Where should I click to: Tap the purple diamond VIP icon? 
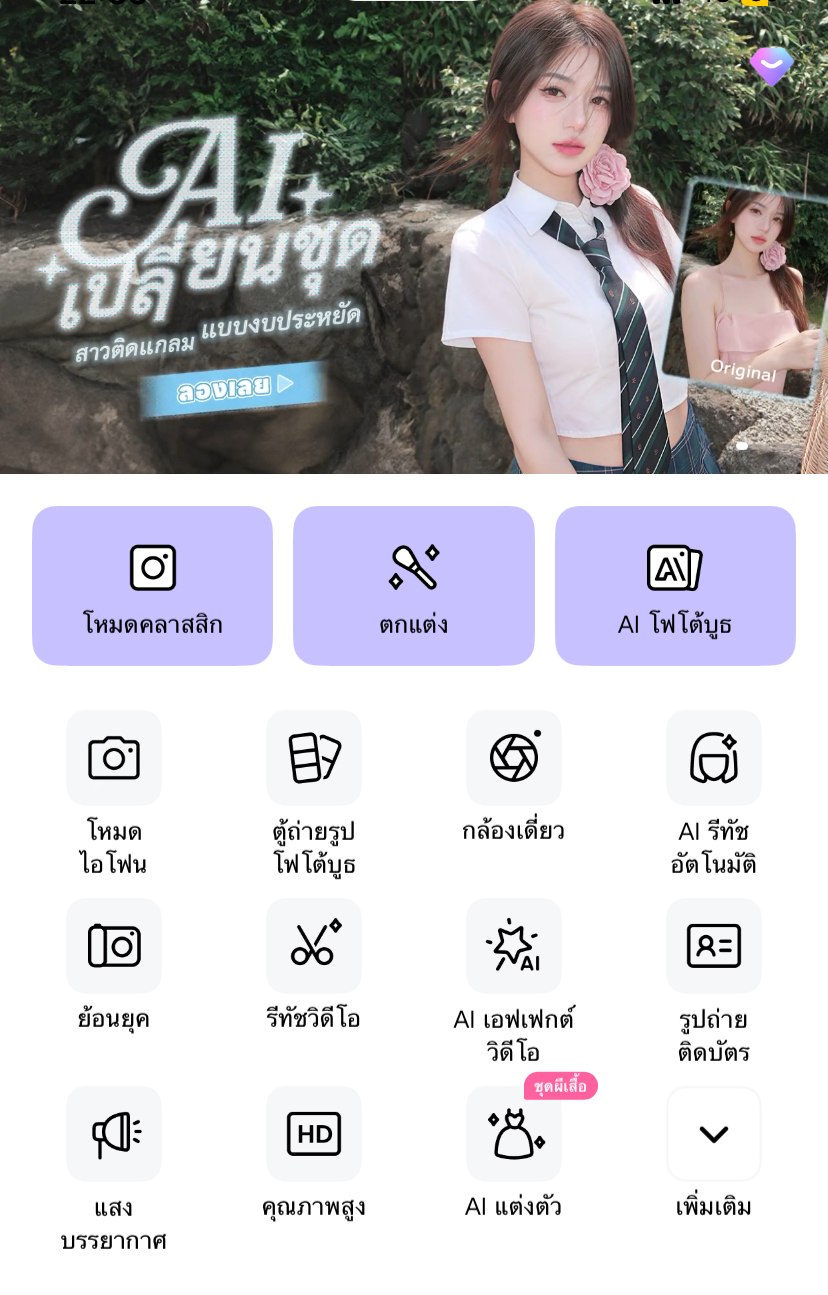pyautogui.click(x=771, y=66)
